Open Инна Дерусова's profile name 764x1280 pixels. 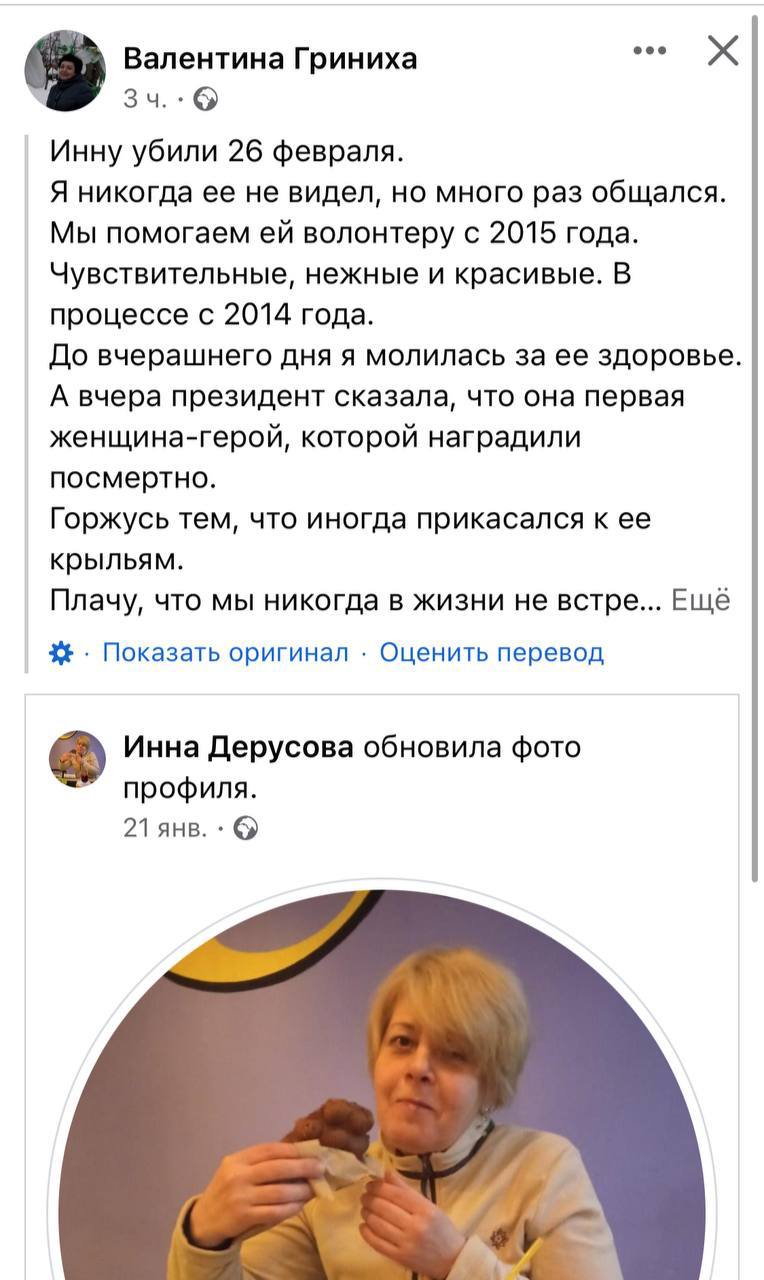[x=238, y=746]
